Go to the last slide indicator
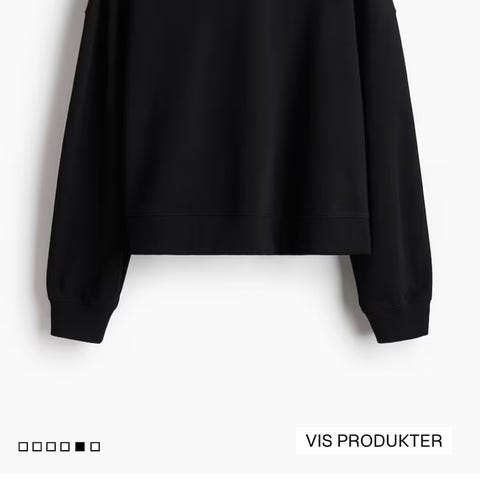The width and height of the screenshot is (480, 480). pos(95,447)
